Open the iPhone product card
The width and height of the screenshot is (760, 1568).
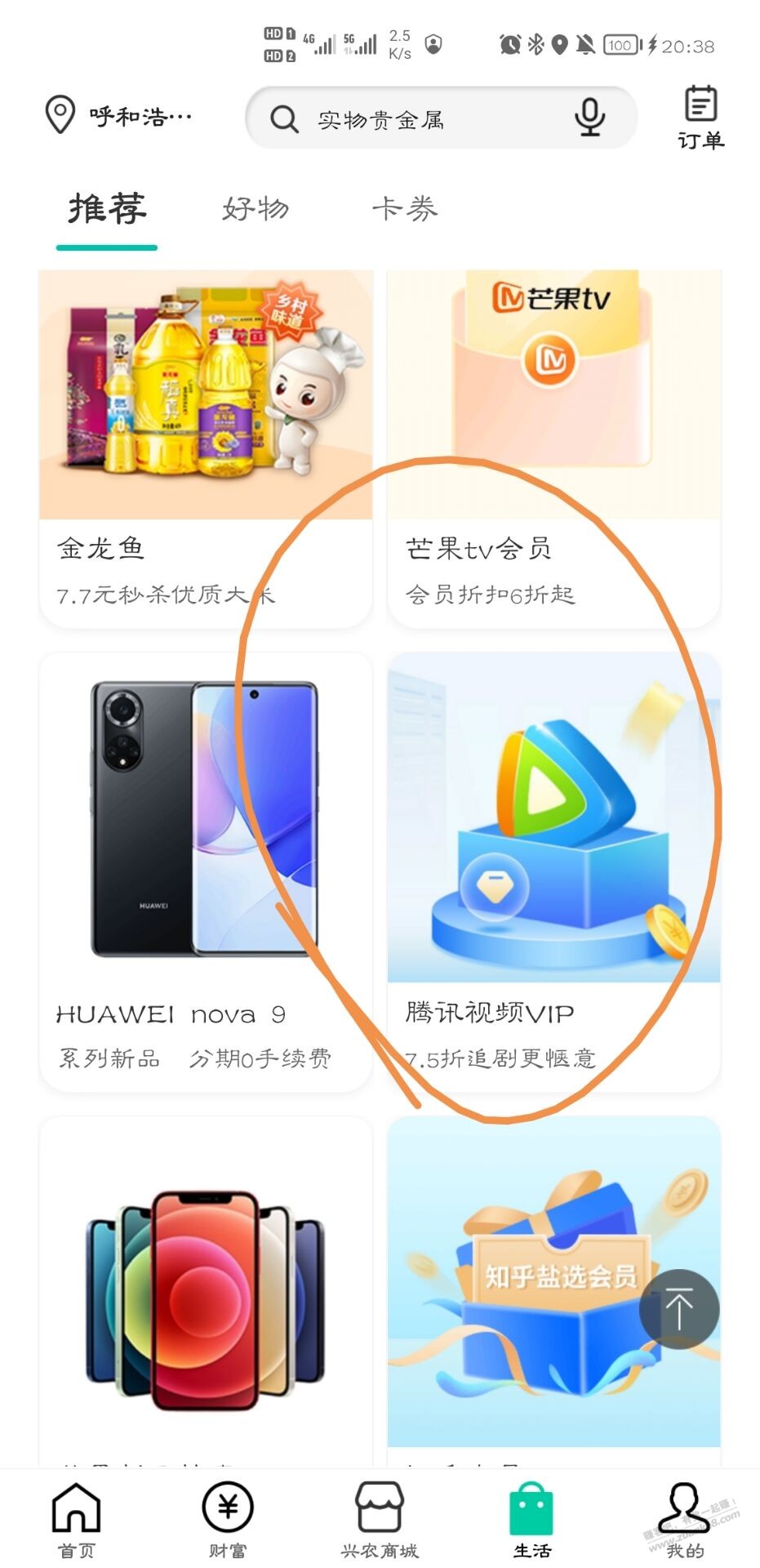point(206,1298)
